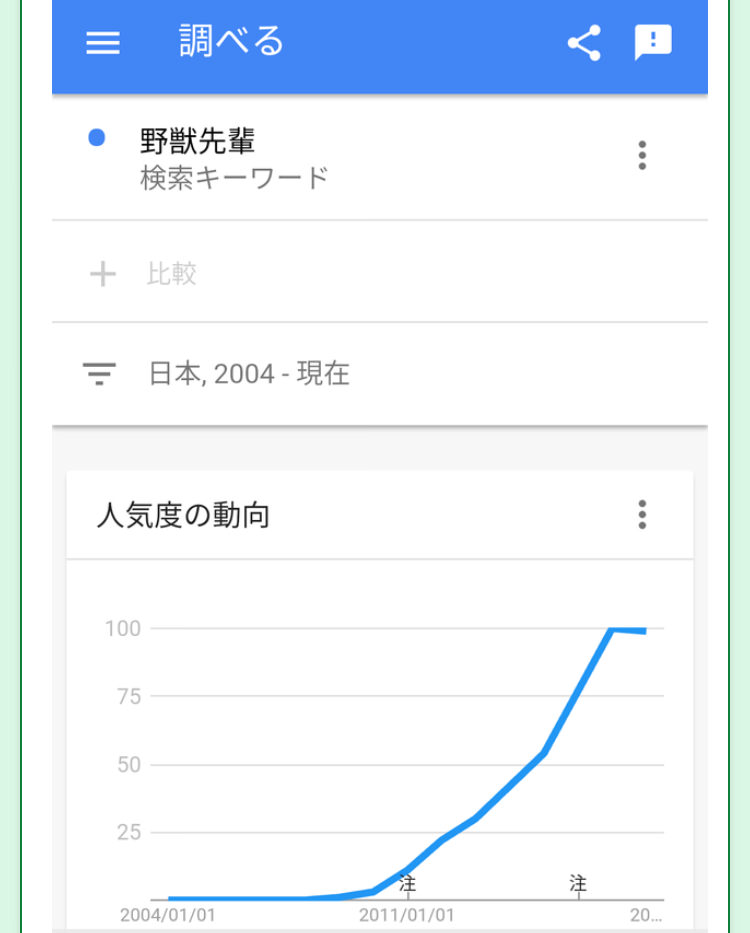Open options for the 野獣先輩 search term
This screenshot has height=933, width=750.
point(642,155)
